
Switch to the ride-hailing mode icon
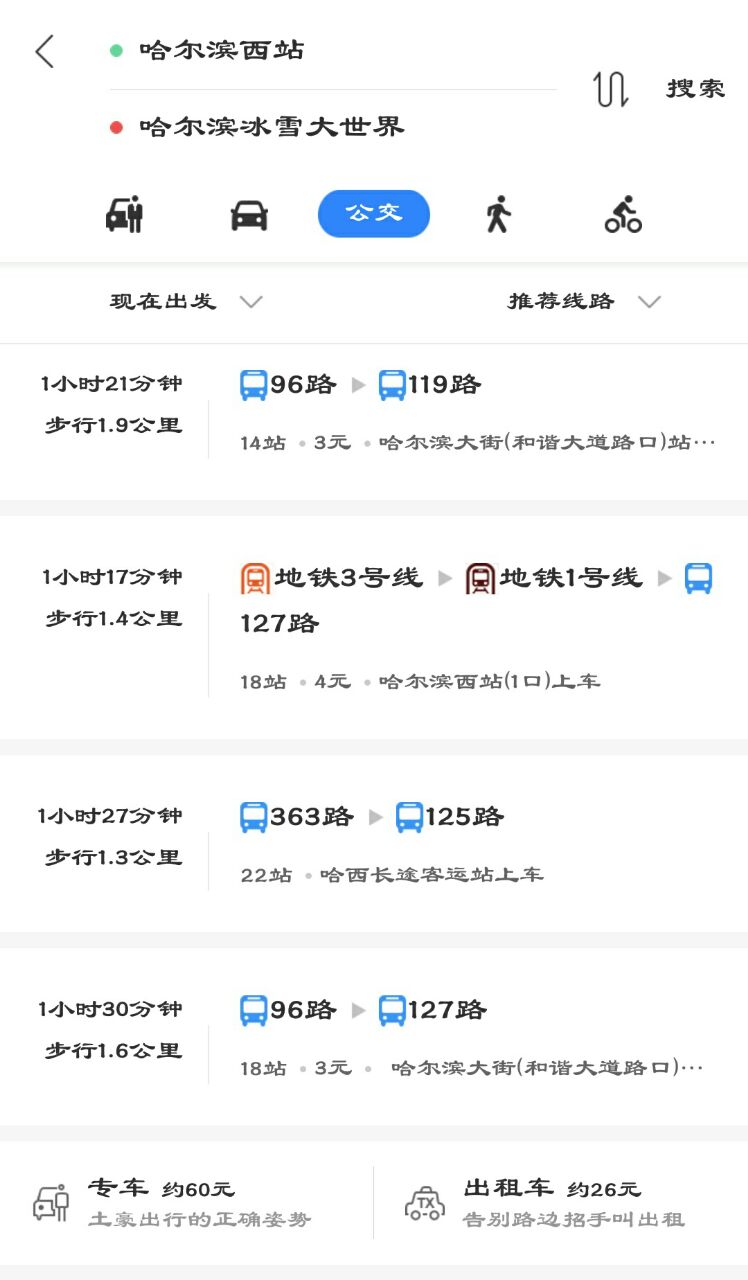[x=125, y=214]
